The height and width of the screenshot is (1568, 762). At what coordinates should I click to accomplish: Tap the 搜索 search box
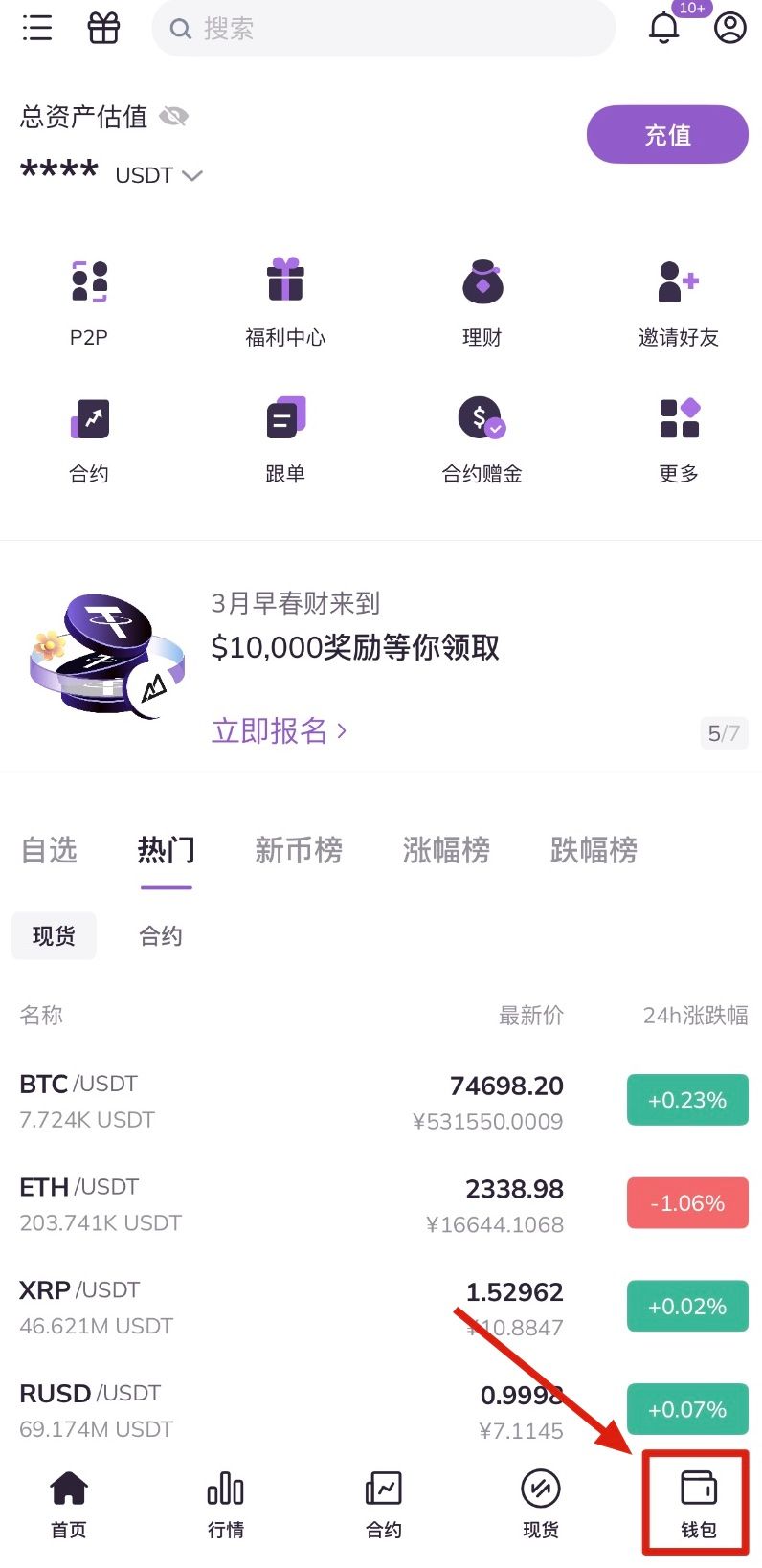point(383,29)
